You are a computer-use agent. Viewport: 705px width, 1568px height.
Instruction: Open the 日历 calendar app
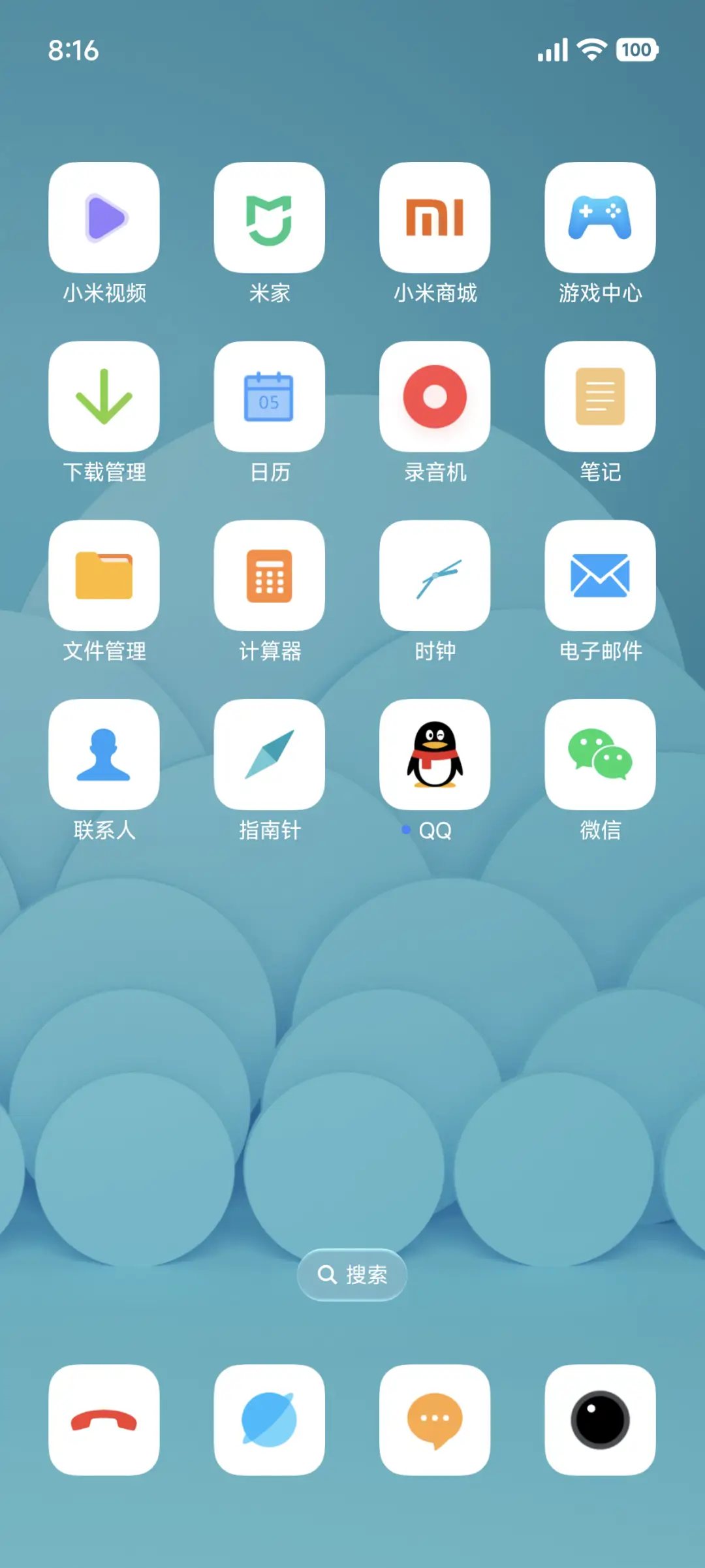coord(270,397)
